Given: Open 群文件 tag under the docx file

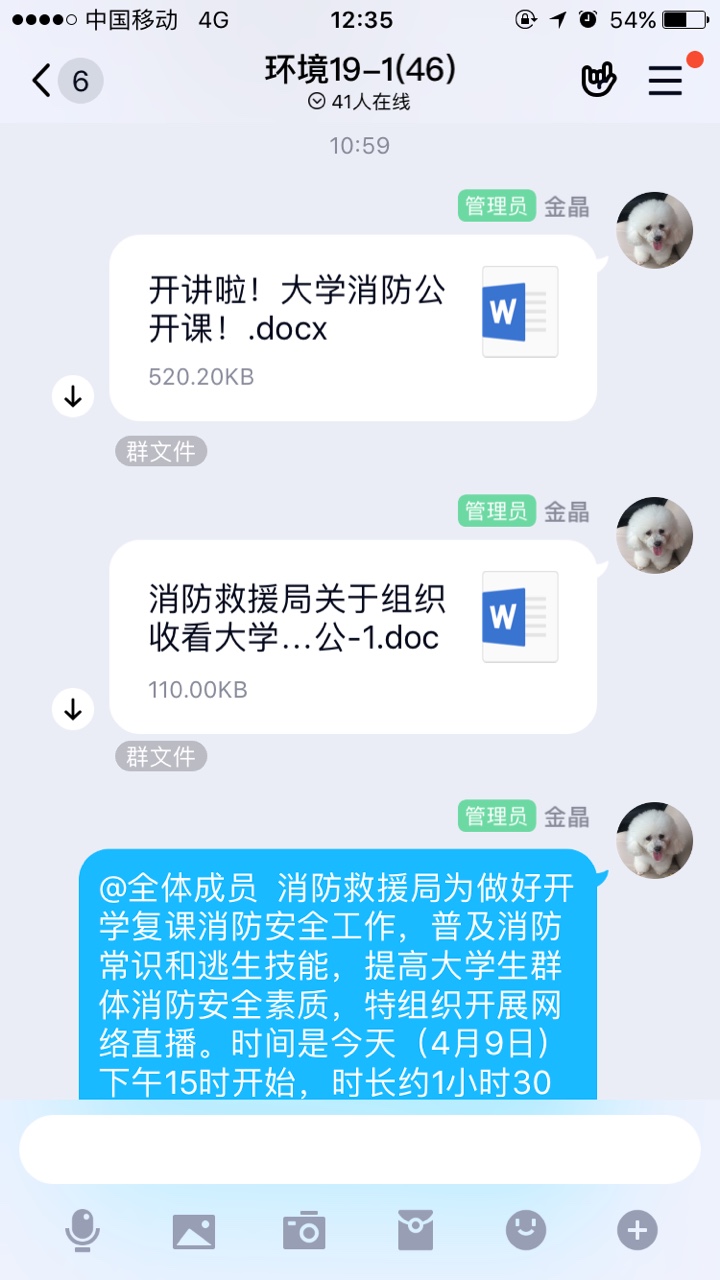Looking at the screenshot, I should (x=161, y=451).
